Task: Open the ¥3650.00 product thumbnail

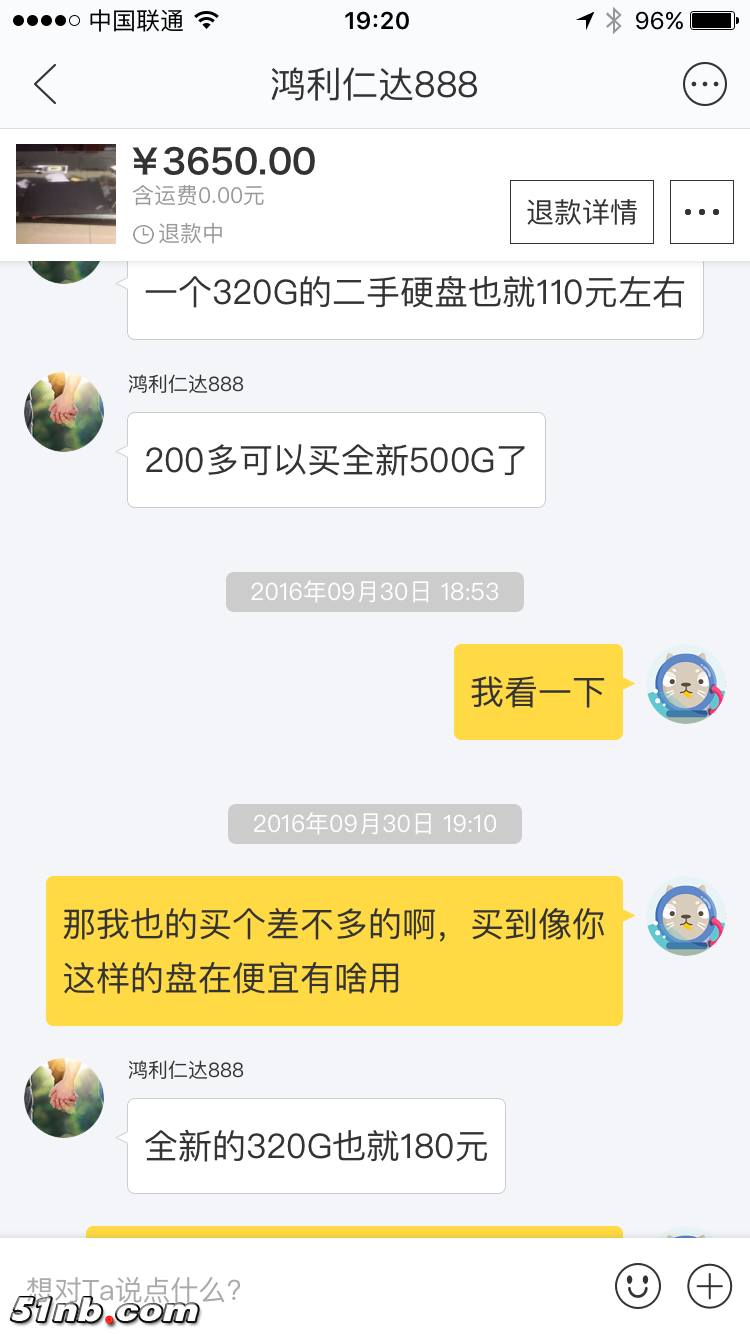Action: click(x=66, y=194)
